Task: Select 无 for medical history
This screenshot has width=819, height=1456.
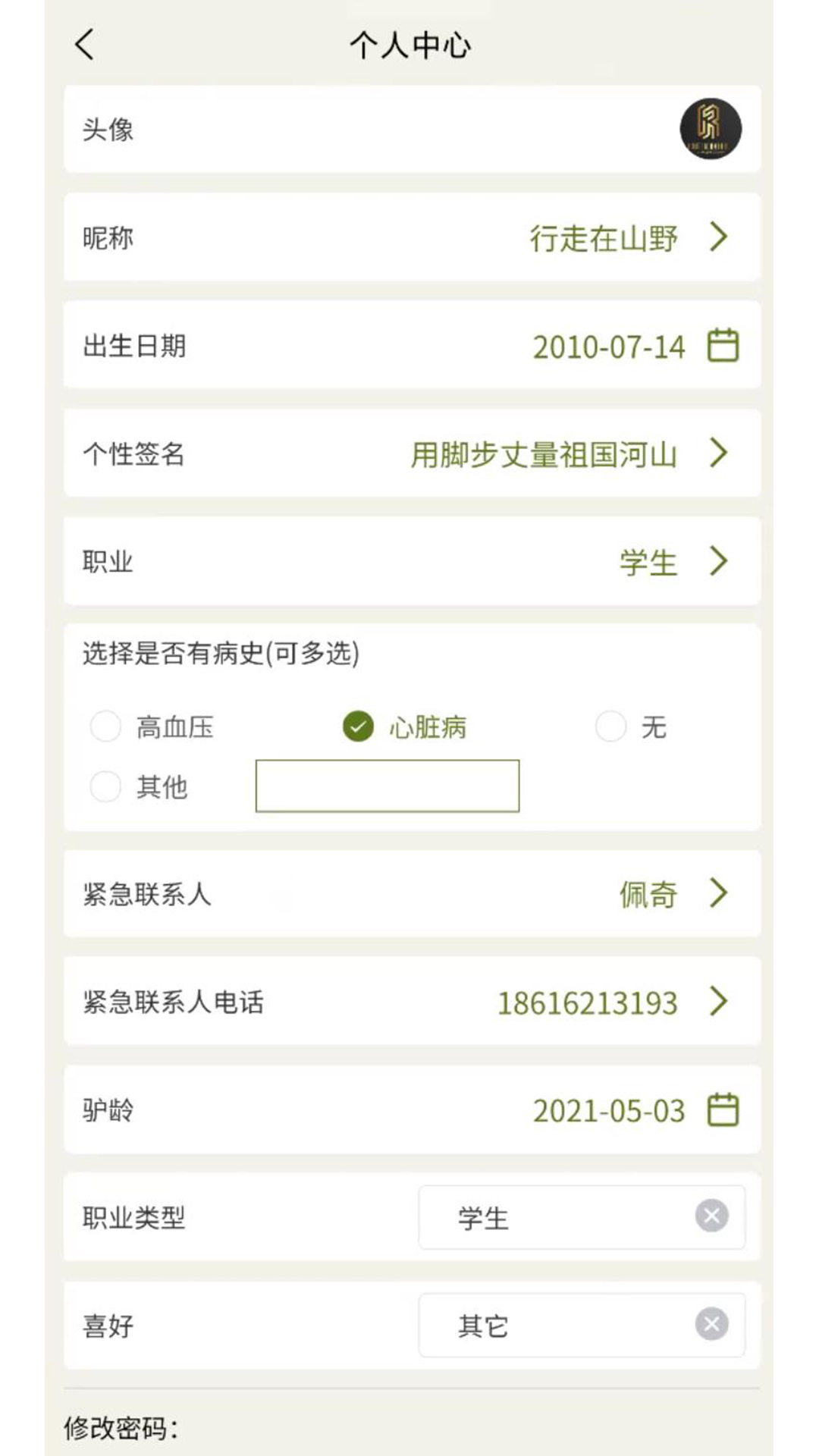Action: [x=610, y=726]
